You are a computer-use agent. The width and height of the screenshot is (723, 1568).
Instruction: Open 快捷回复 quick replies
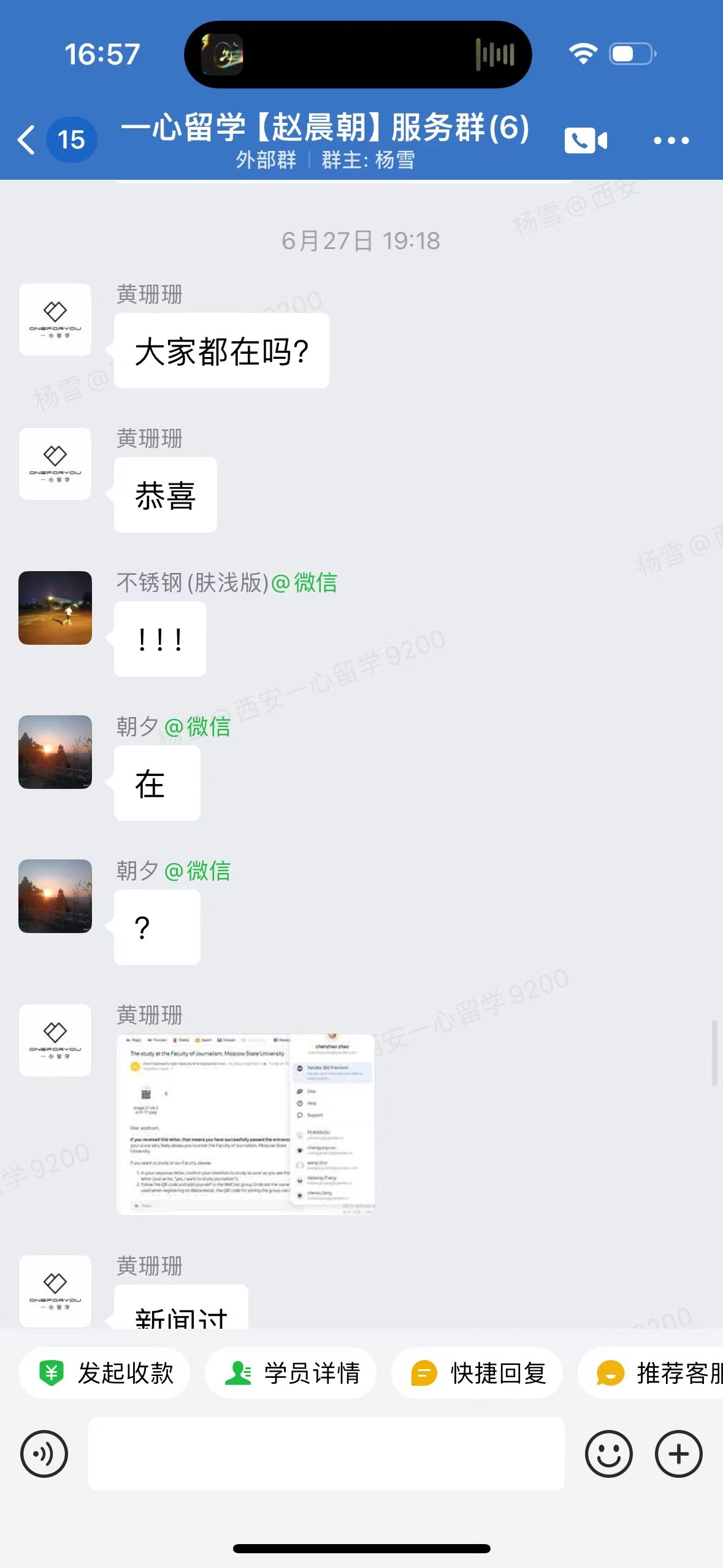[478, 1373]
